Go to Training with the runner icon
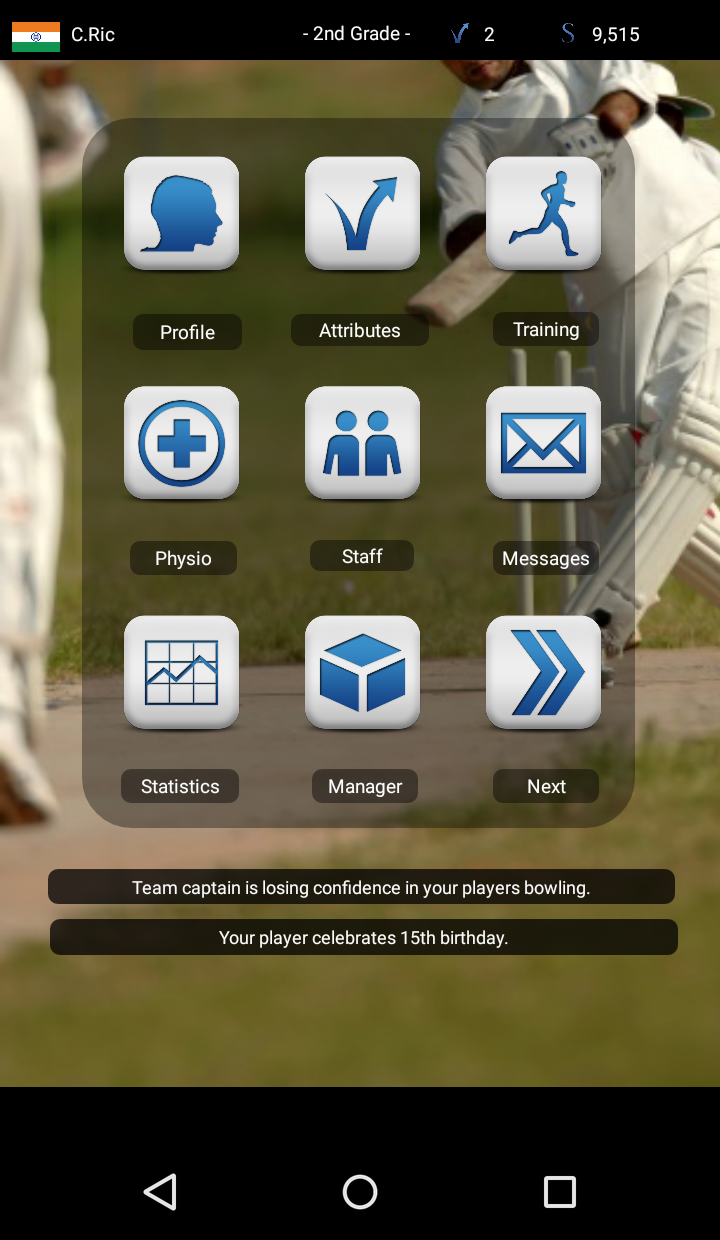 pyautogui.click(x=543, y=213)
